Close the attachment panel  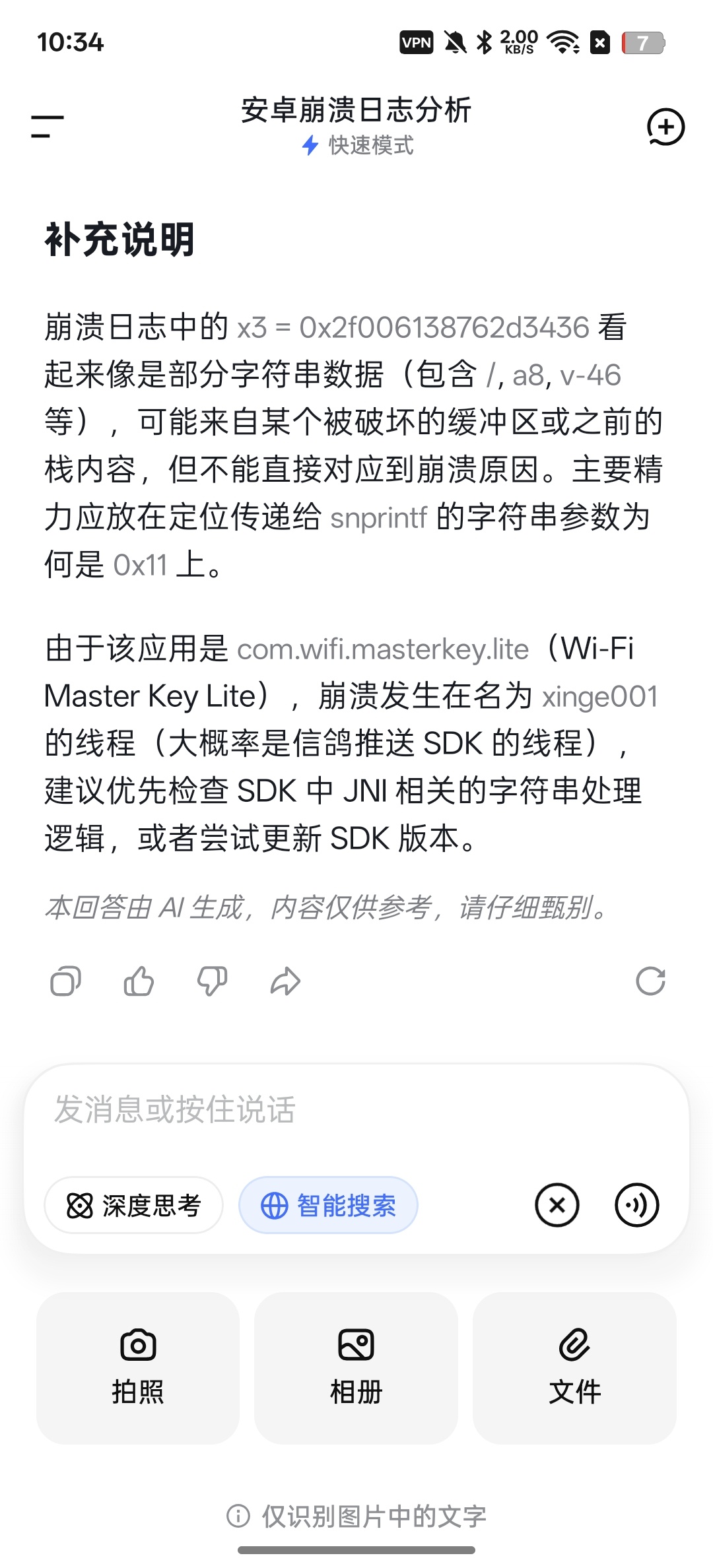pyautogui.click(x=557, y=1205)
